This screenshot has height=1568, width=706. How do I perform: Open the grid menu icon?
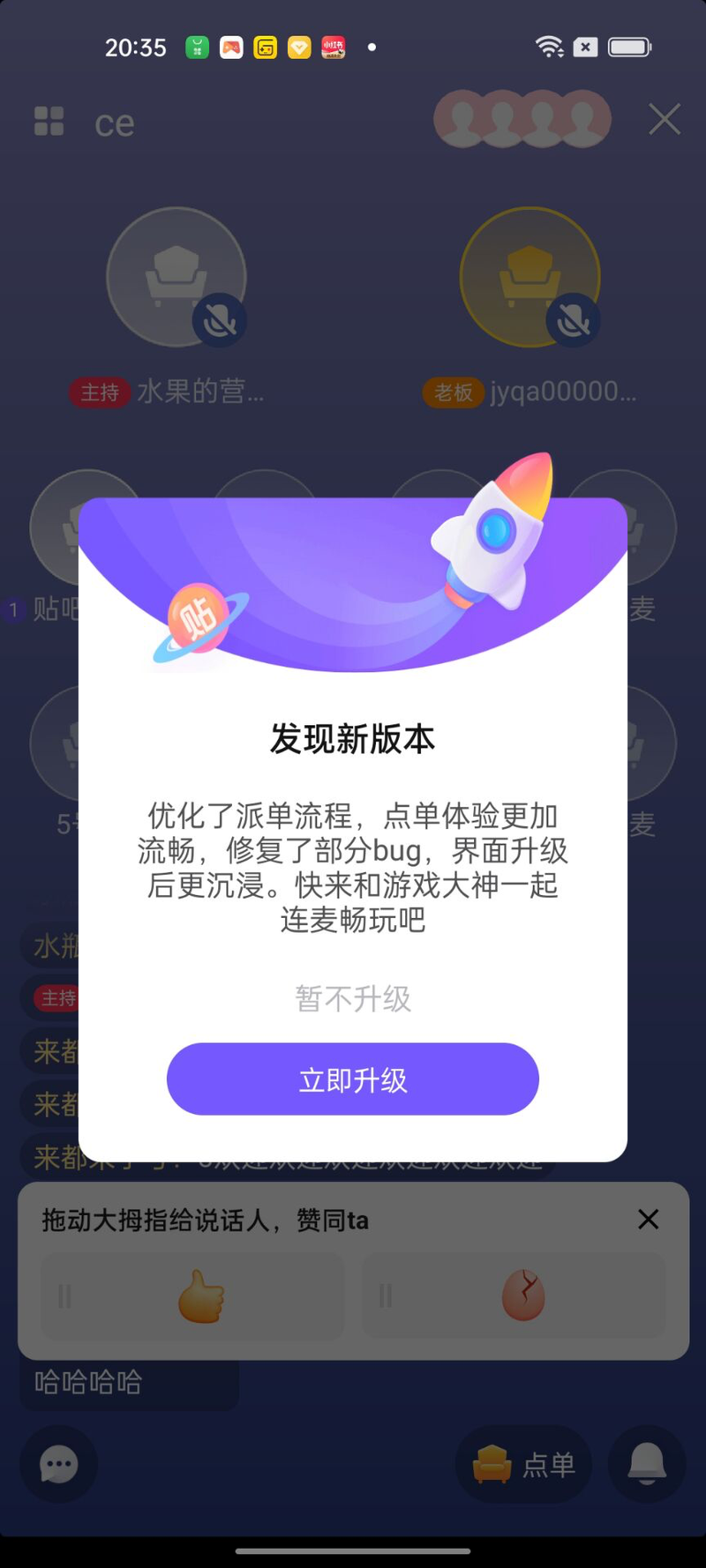pos(49,122)
